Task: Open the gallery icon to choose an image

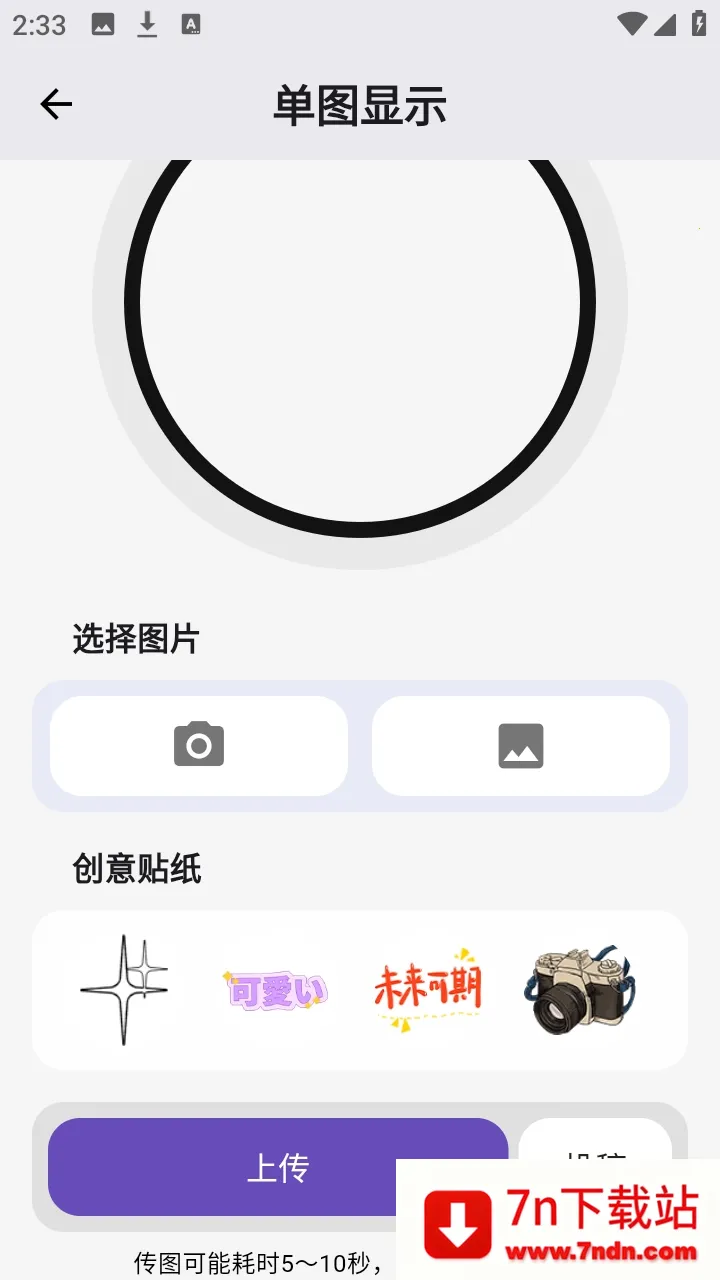Action: coord(521,745)
